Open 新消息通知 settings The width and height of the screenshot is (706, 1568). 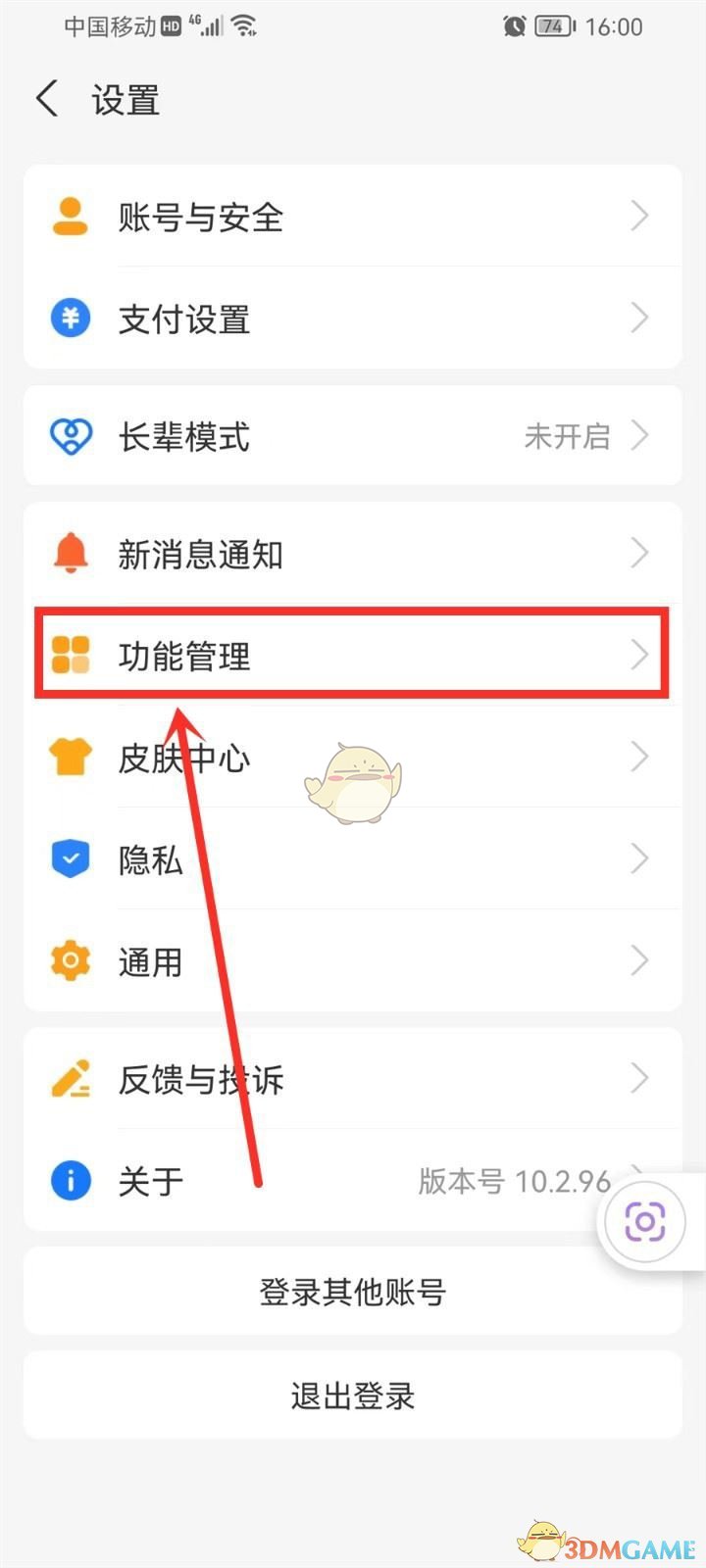[351, 554]
